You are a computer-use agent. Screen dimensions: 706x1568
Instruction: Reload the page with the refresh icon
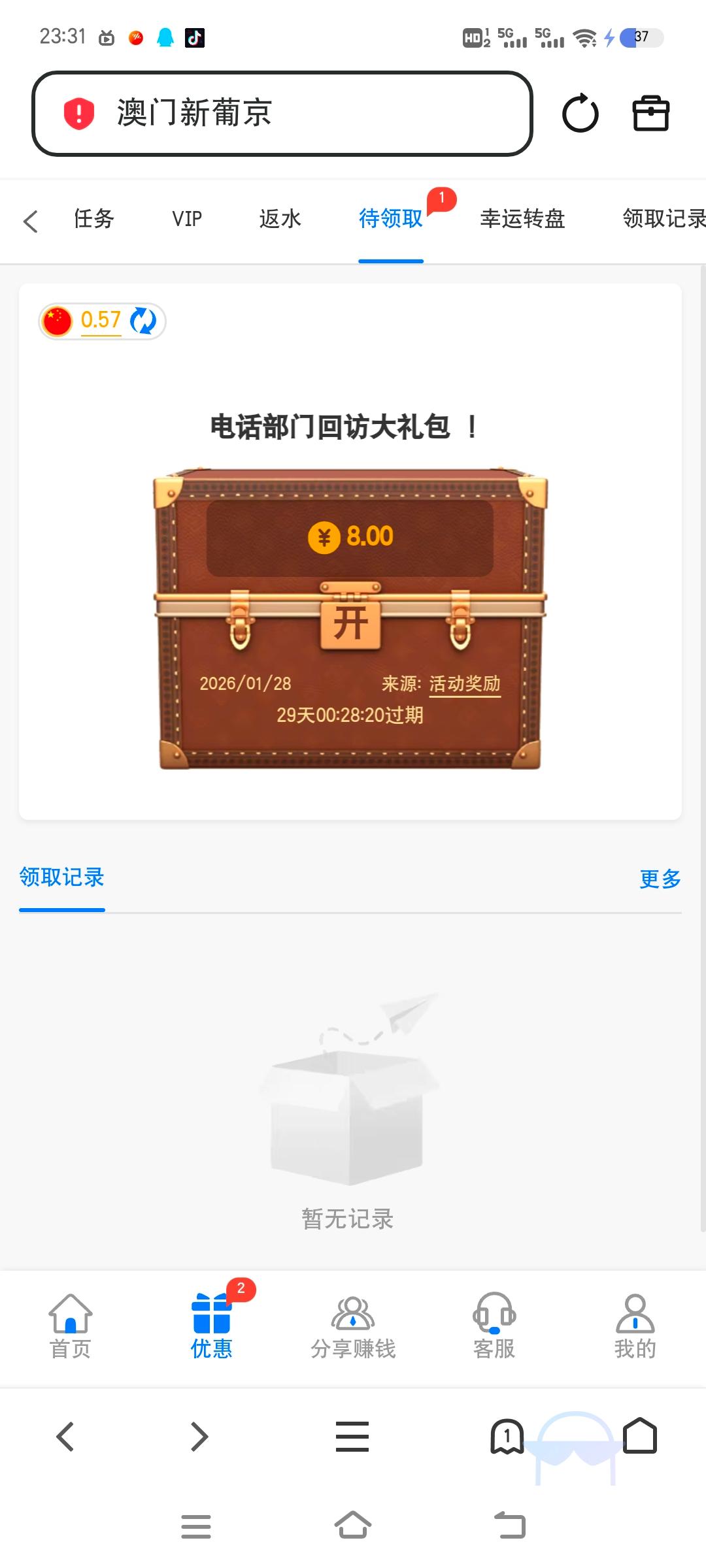[x=580, y=114]
